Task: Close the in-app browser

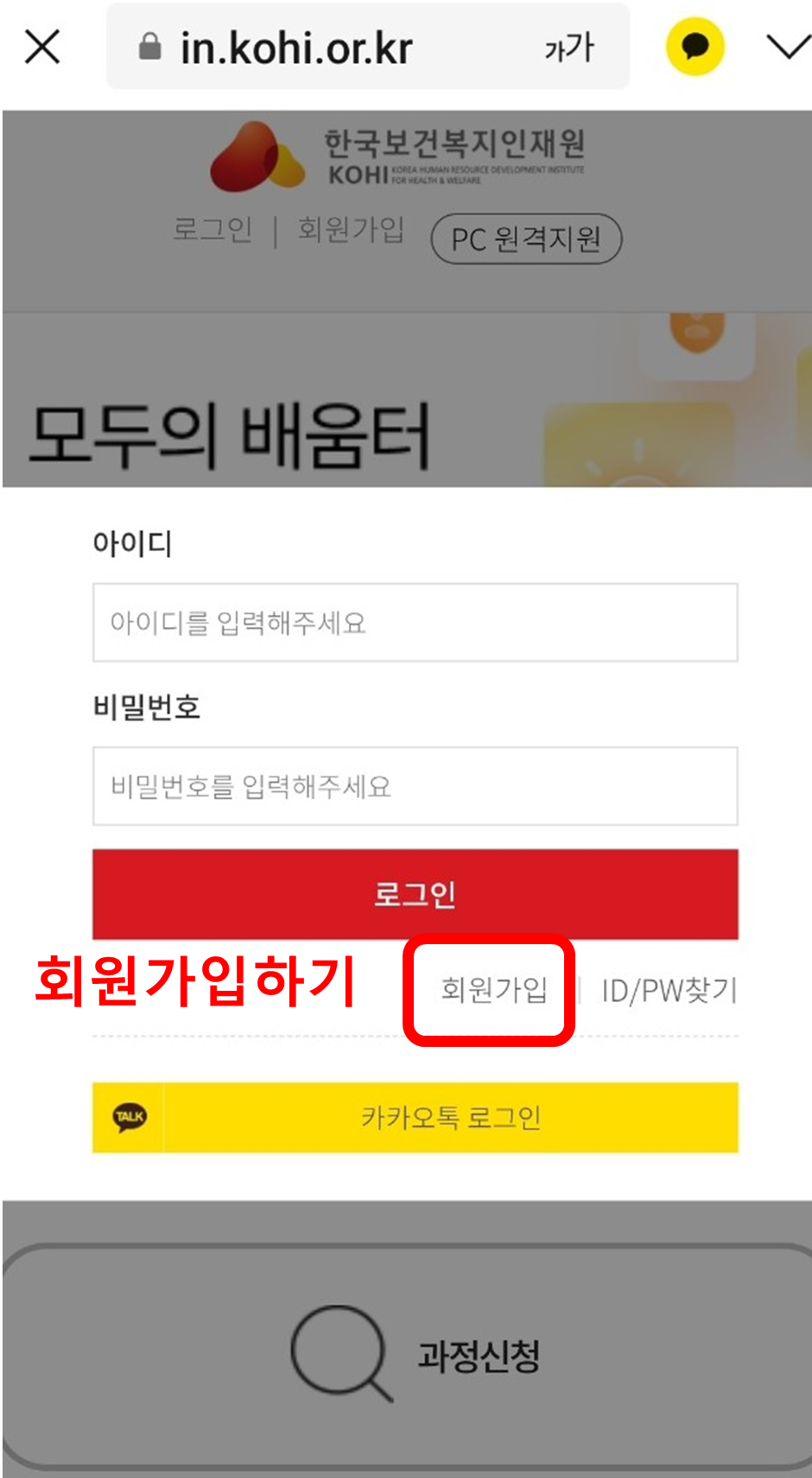Action: 42,47
